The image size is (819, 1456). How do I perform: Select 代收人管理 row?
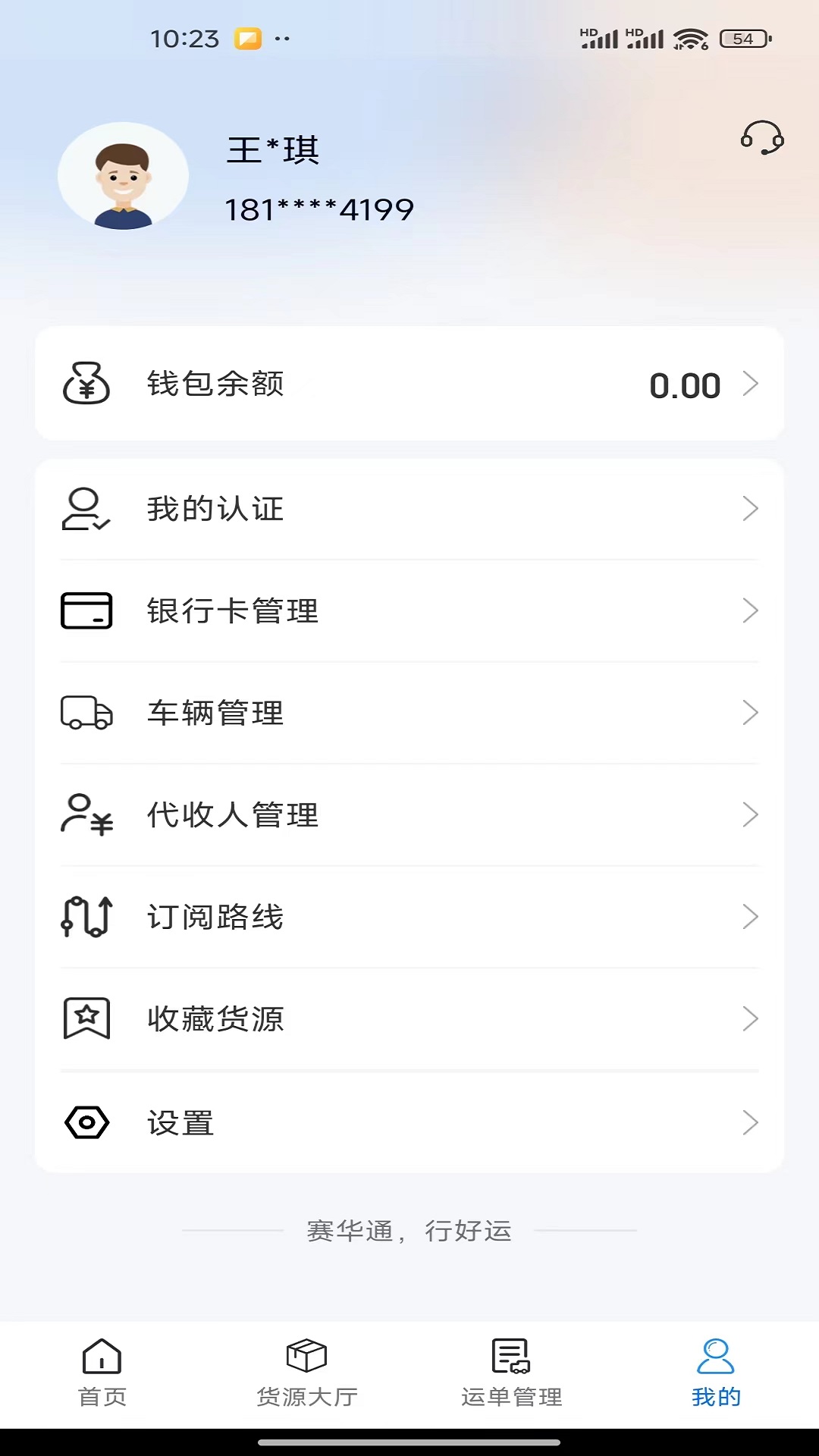coord(409,815)
